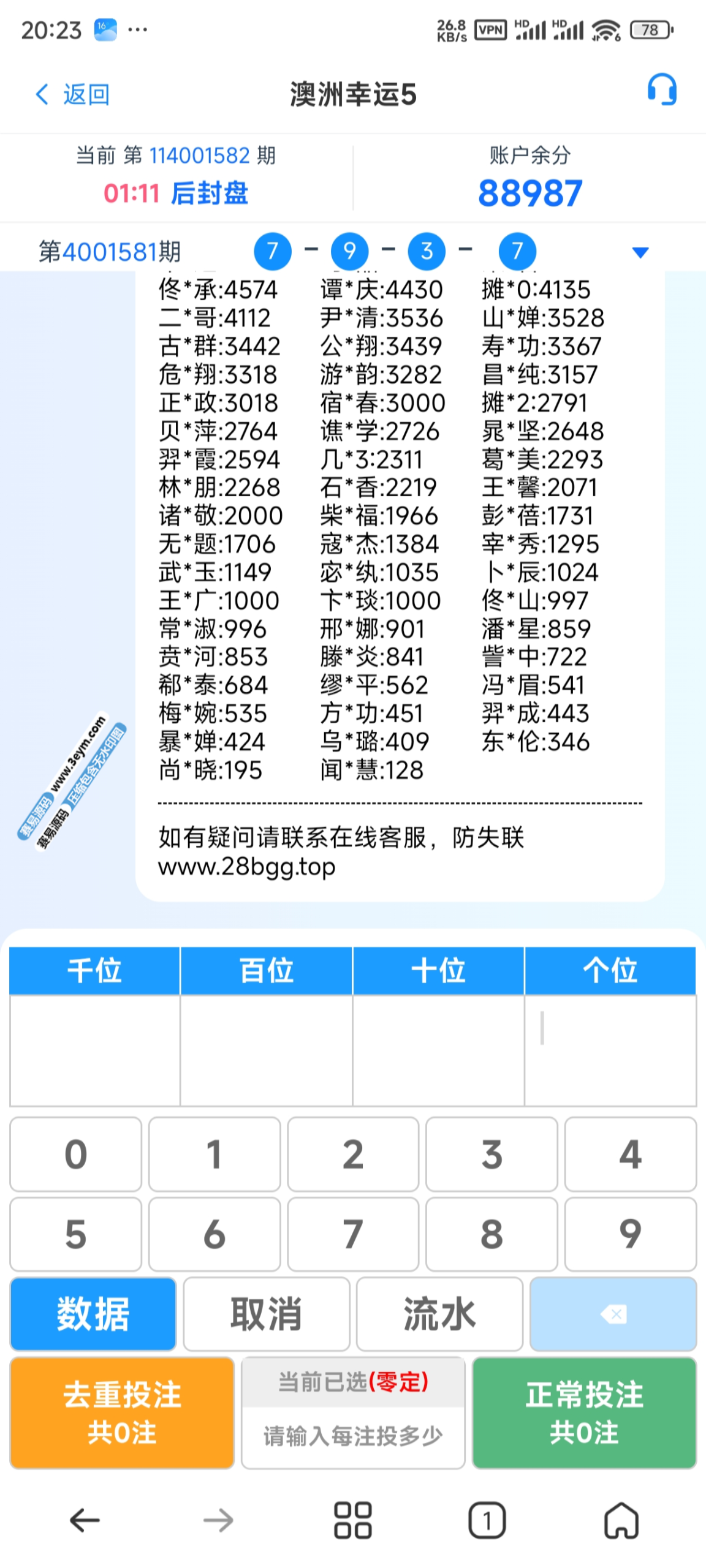Tap number key 0

click(x=75, y=1154)
